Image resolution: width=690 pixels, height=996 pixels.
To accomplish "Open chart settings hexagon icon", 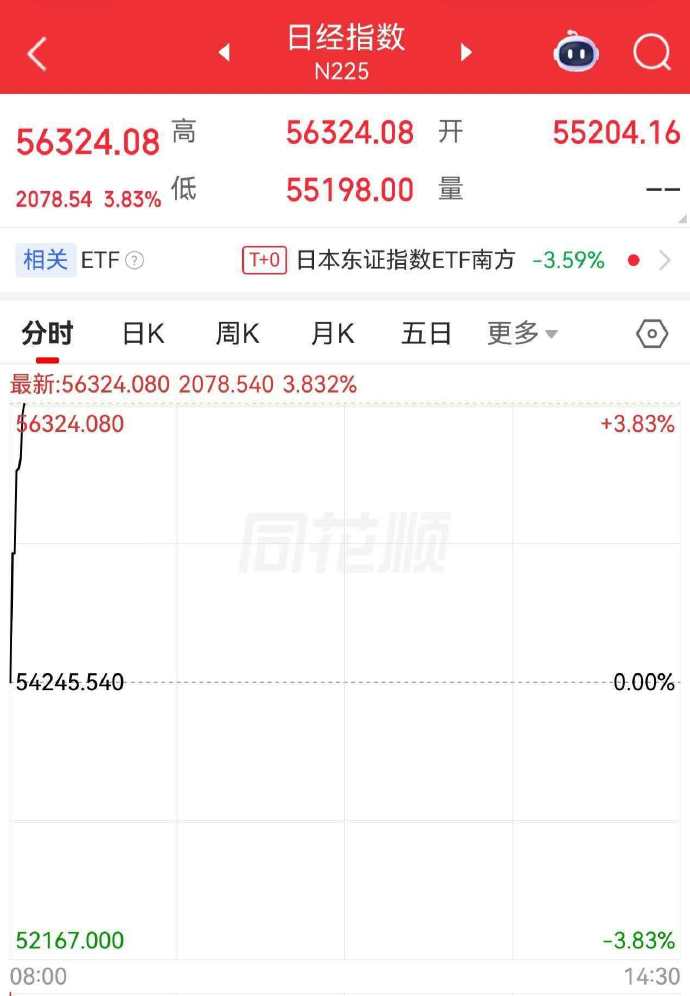I will click(652, 334).
